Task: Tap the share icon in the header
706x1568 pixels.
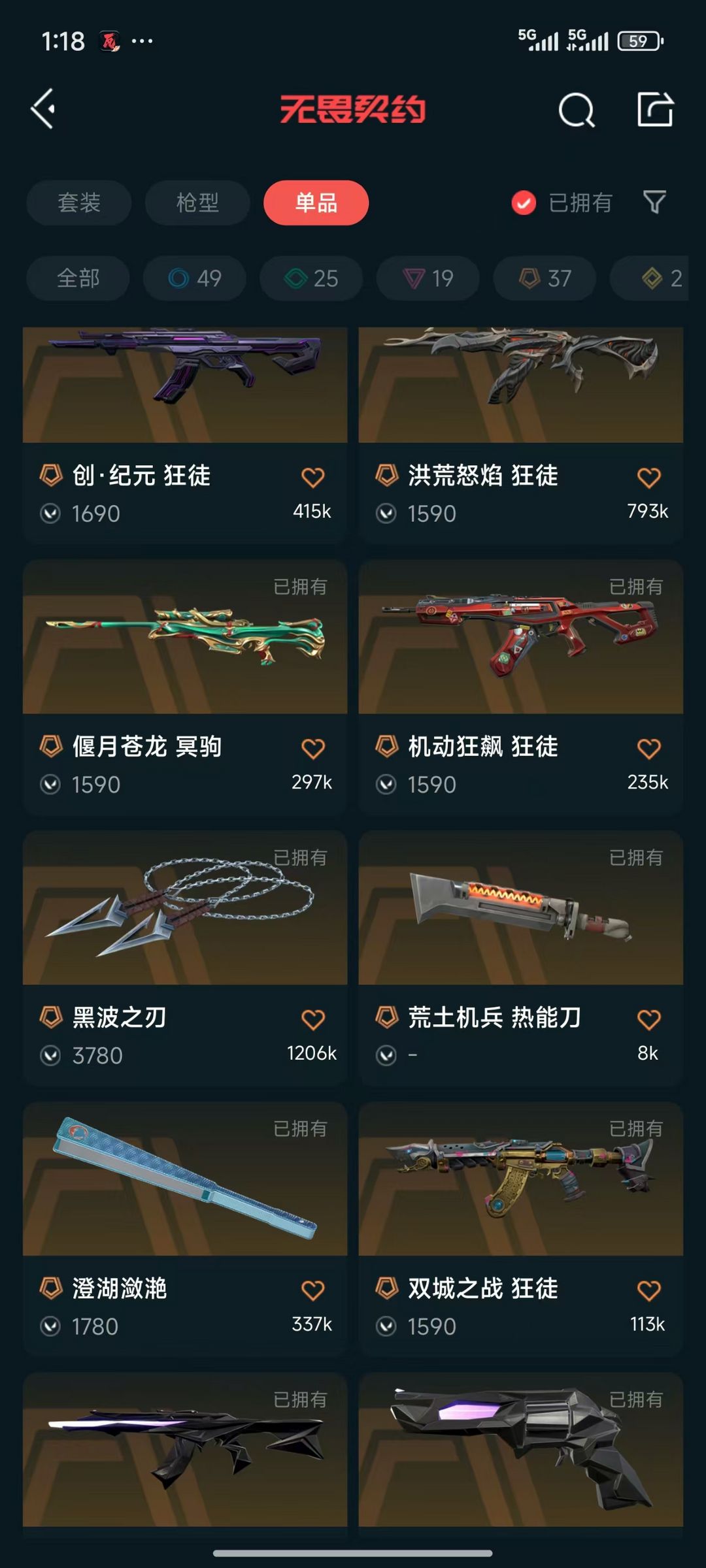Action: click(x=655, y=109)
